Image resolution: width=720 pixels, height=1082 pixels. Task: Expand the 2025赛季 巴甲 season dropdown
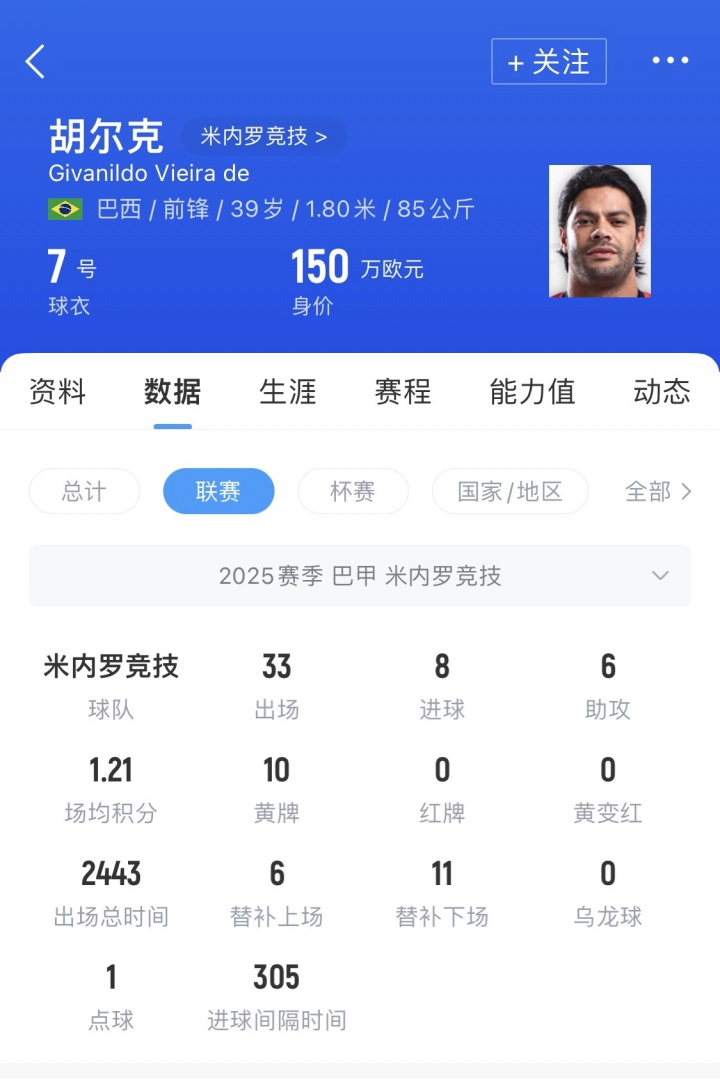tap(360, 576)
